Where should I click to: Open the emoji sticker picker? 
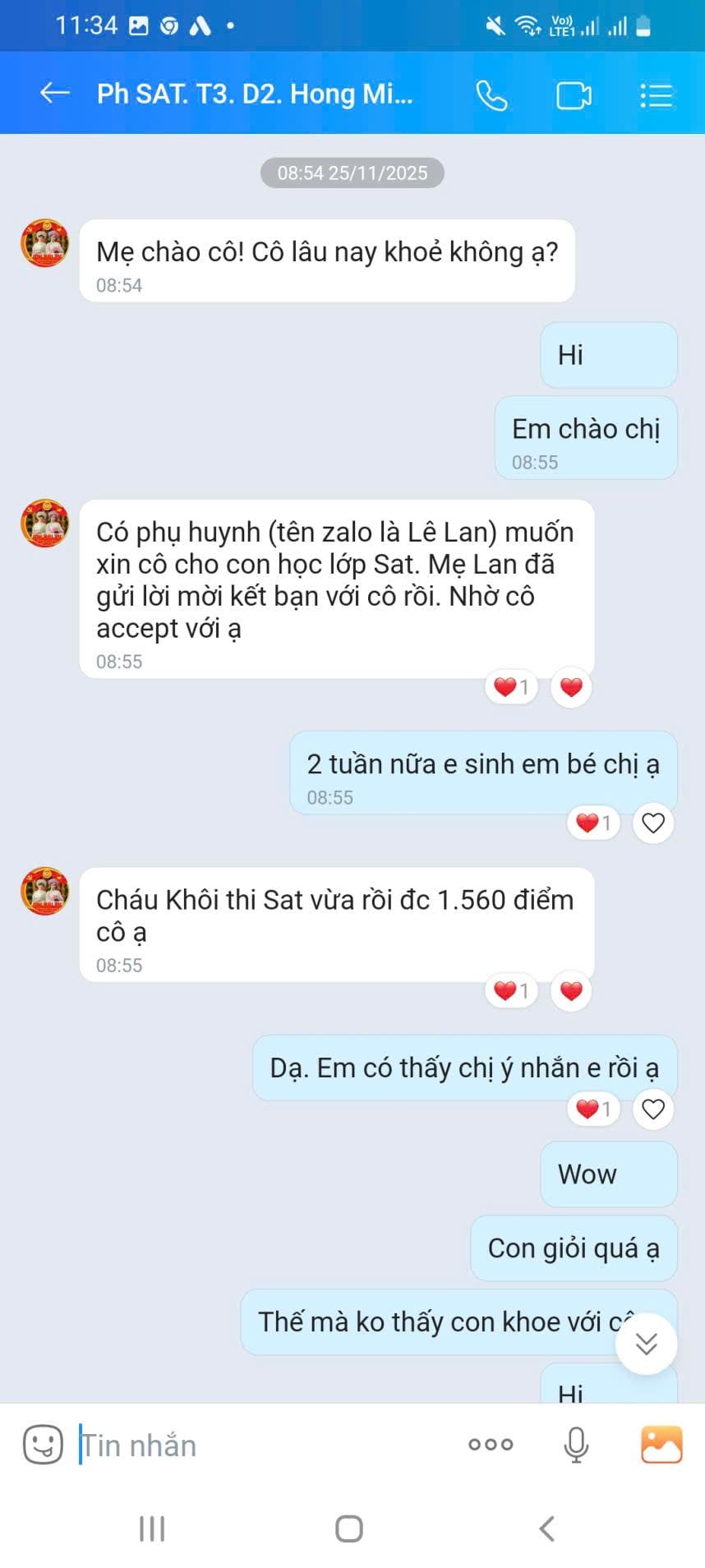(x=43, y=1444)
